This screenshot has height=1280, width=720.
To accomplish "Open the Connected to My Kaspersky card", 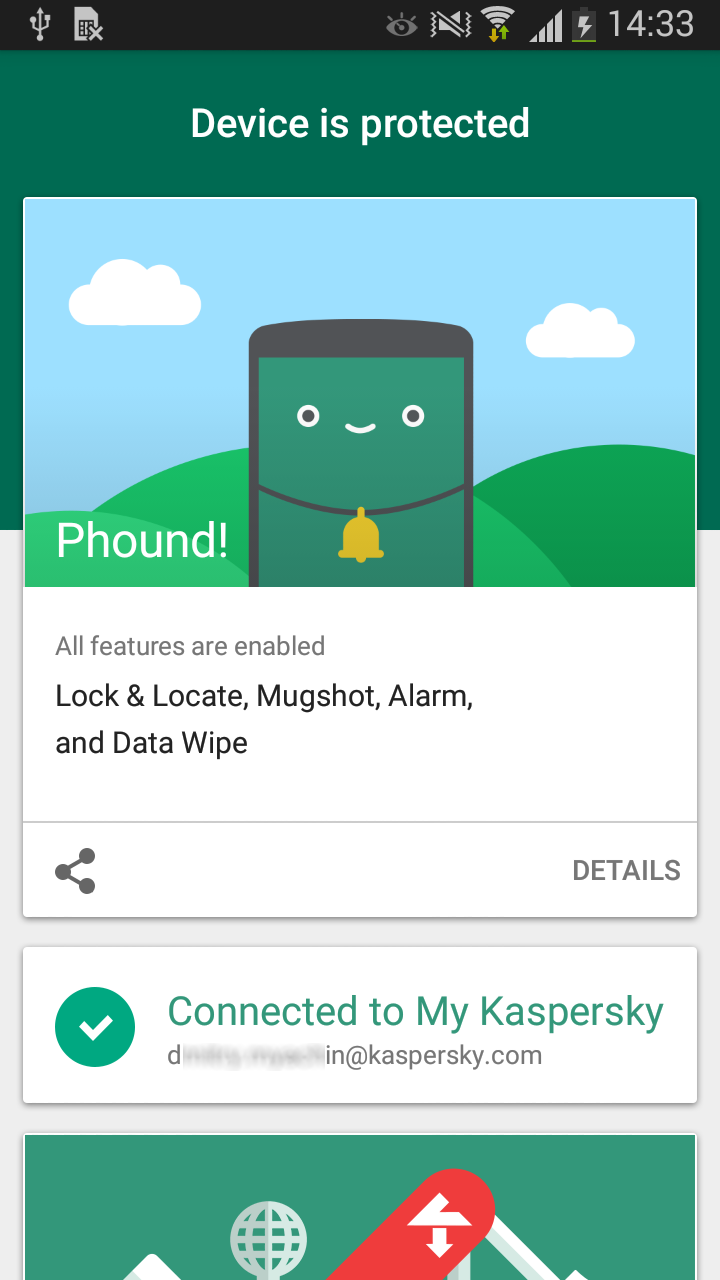I will (x=360, y=1025).
